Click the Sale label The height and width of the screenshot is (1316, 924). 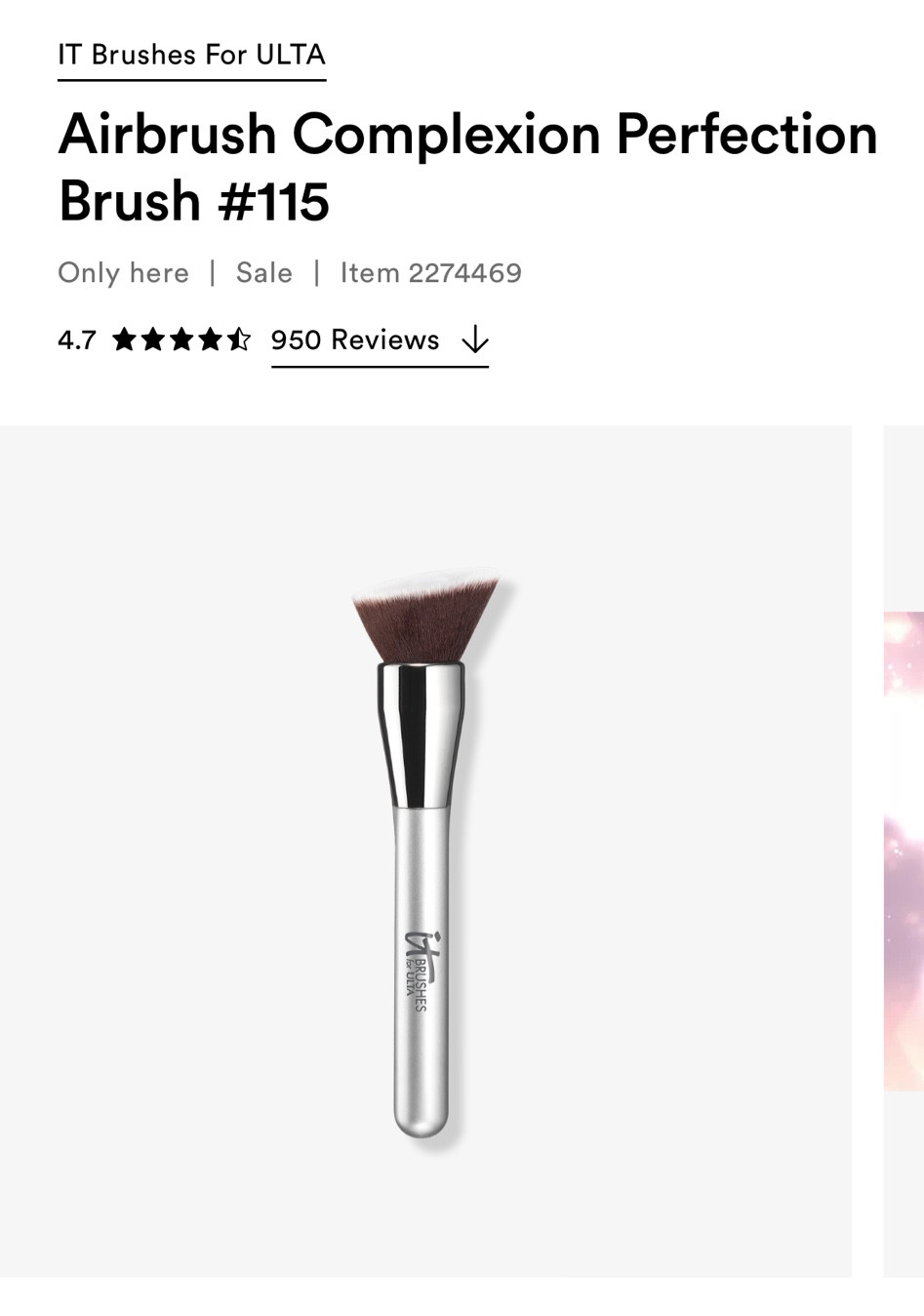[262, 273]
